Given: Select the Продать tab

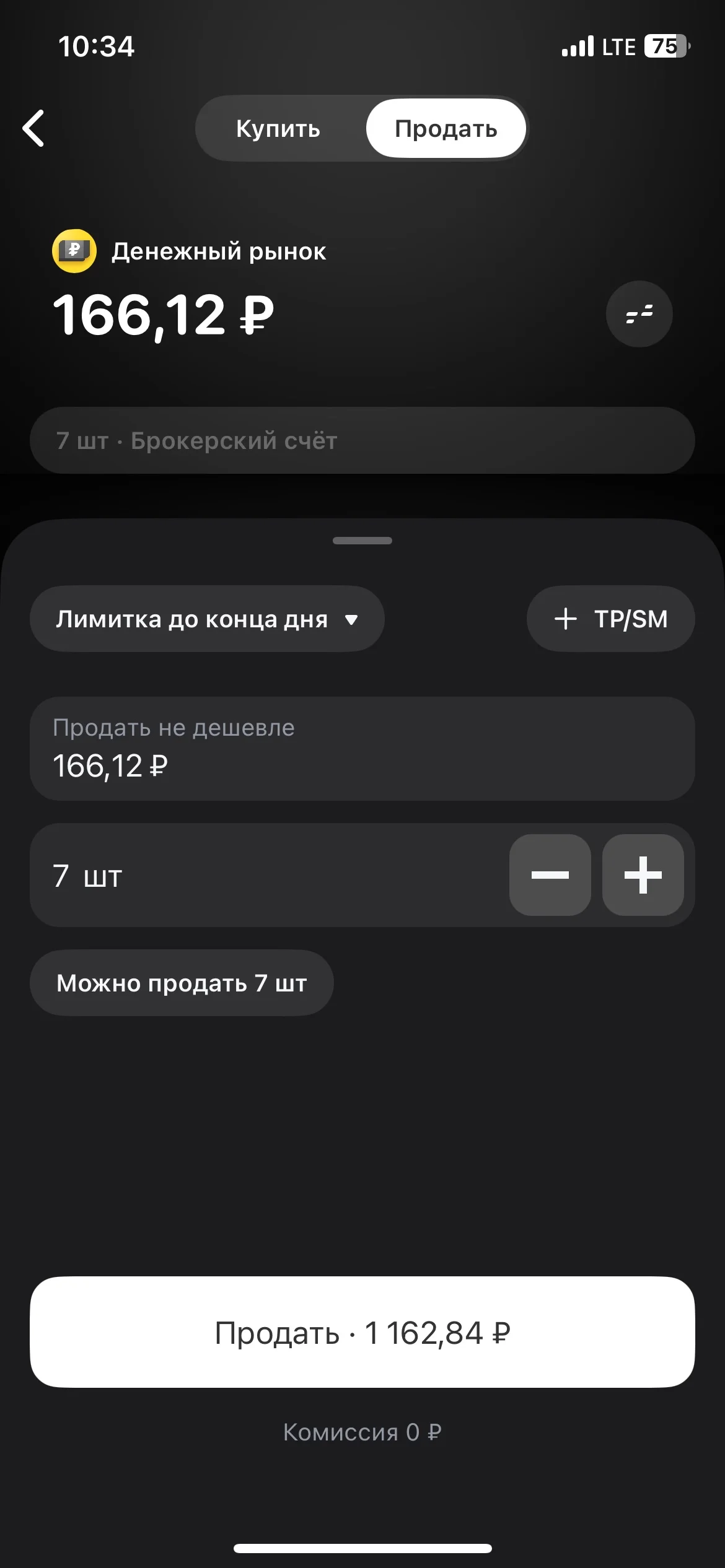Looking at the screenshot, I should (x=446, y=128).
